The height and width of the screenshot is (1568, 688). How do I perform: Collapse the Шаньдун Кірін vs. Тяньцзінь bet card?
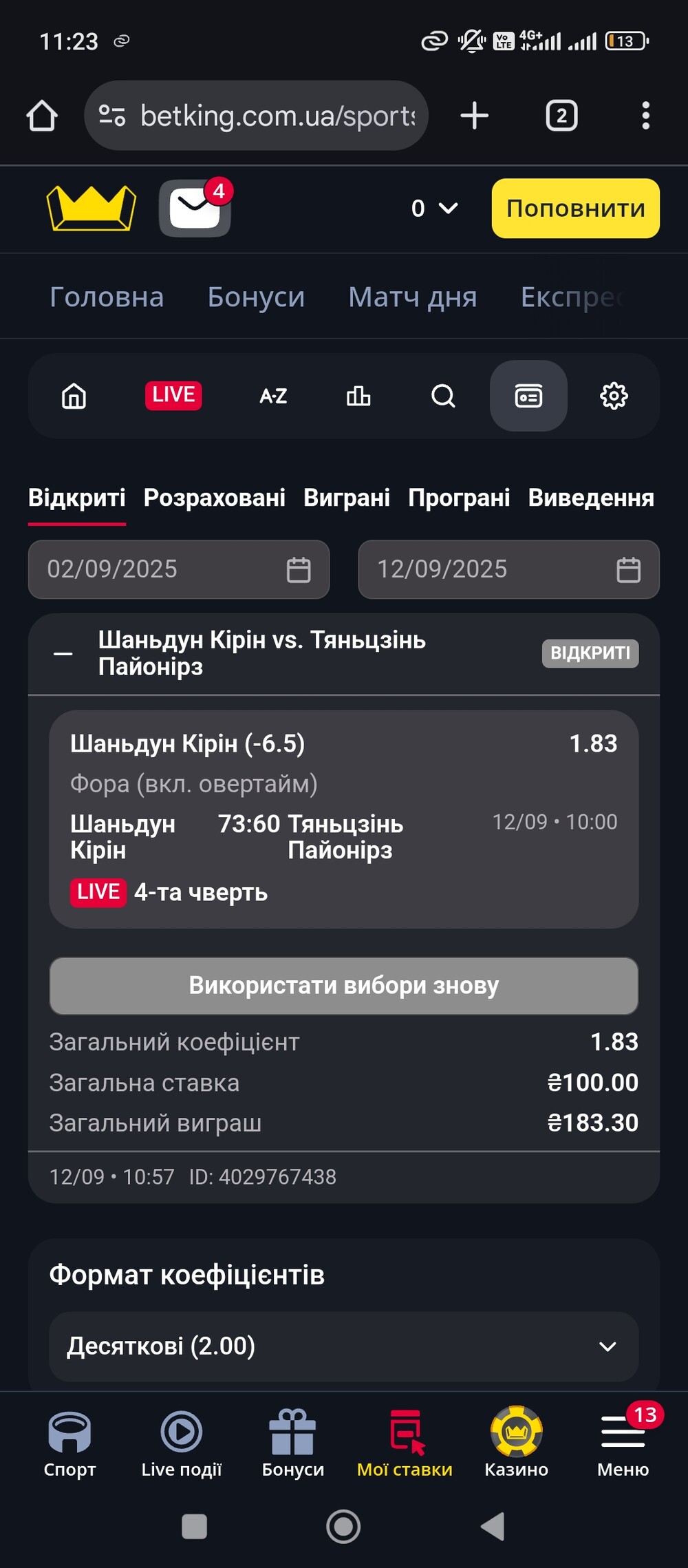coord(63,653)
